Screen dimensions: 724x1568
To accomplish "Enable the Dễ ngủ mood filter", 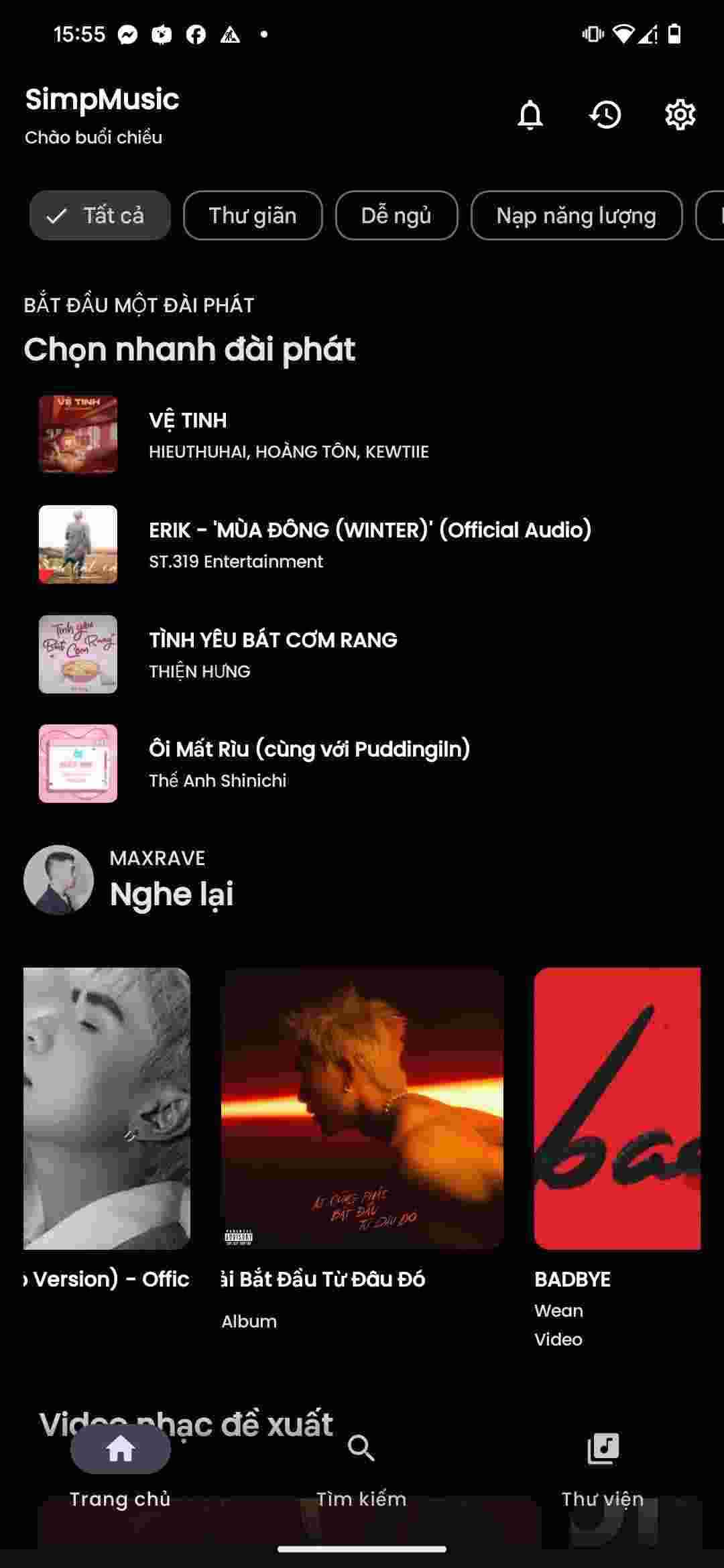I will (x=396, y=216).
